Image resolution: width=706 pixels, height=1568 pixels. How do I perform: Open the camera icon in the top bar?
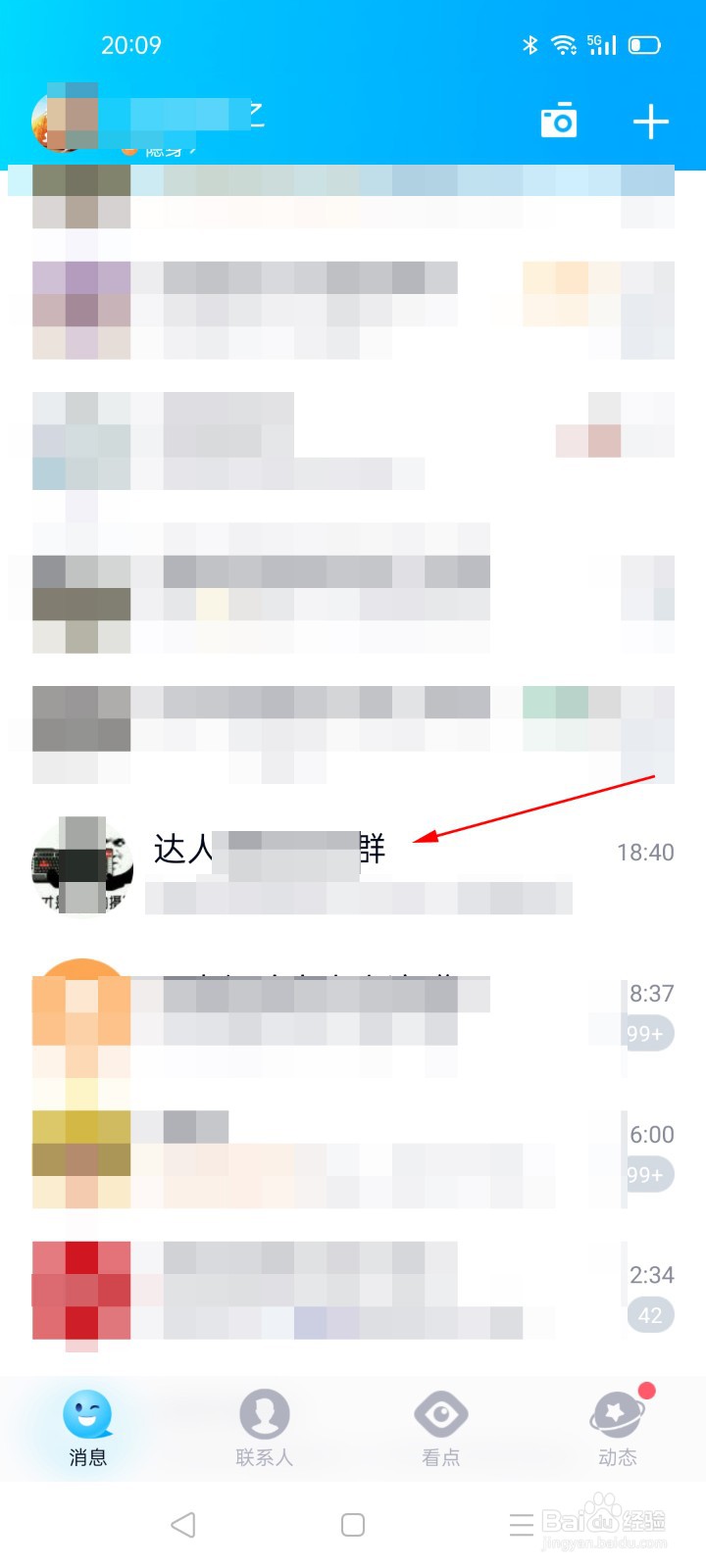[559, 120]
